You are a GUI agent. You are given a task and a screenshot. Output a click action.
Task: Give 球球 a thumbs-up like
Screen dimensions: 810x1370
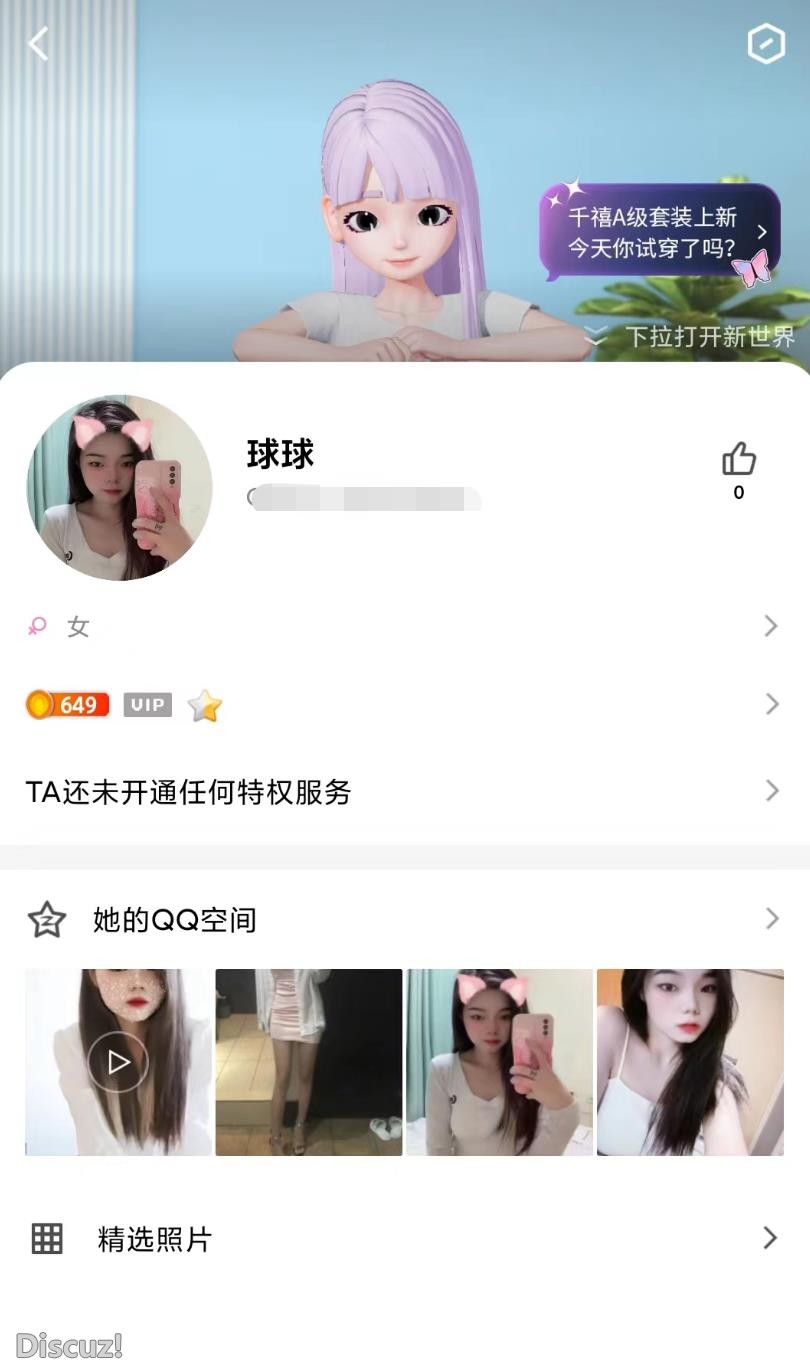739,461
